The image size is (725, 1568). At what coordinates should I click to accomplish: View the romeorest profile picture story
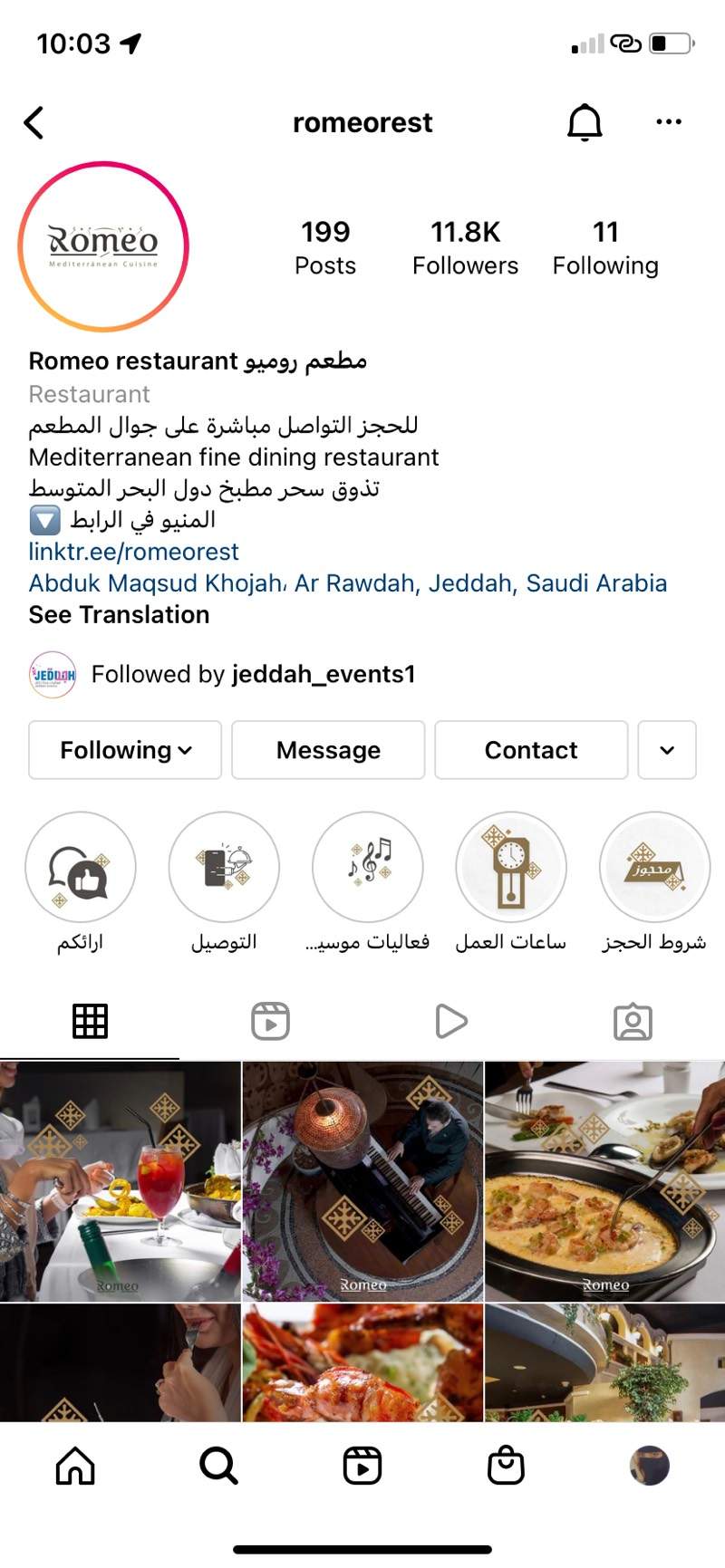click(x=103, y=246)
